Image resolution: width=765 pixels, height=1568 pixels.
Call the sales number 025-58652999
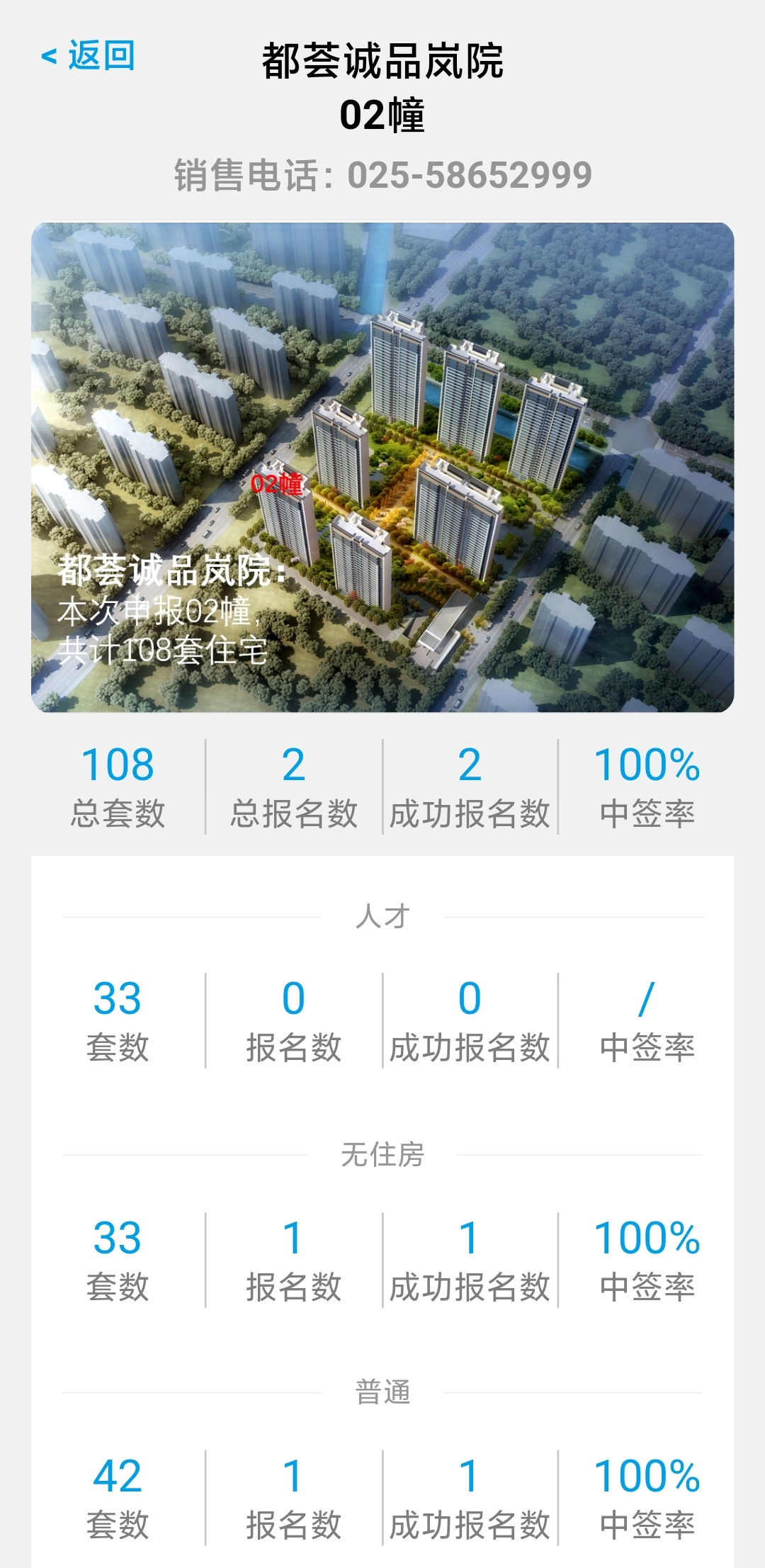point(469,175)
